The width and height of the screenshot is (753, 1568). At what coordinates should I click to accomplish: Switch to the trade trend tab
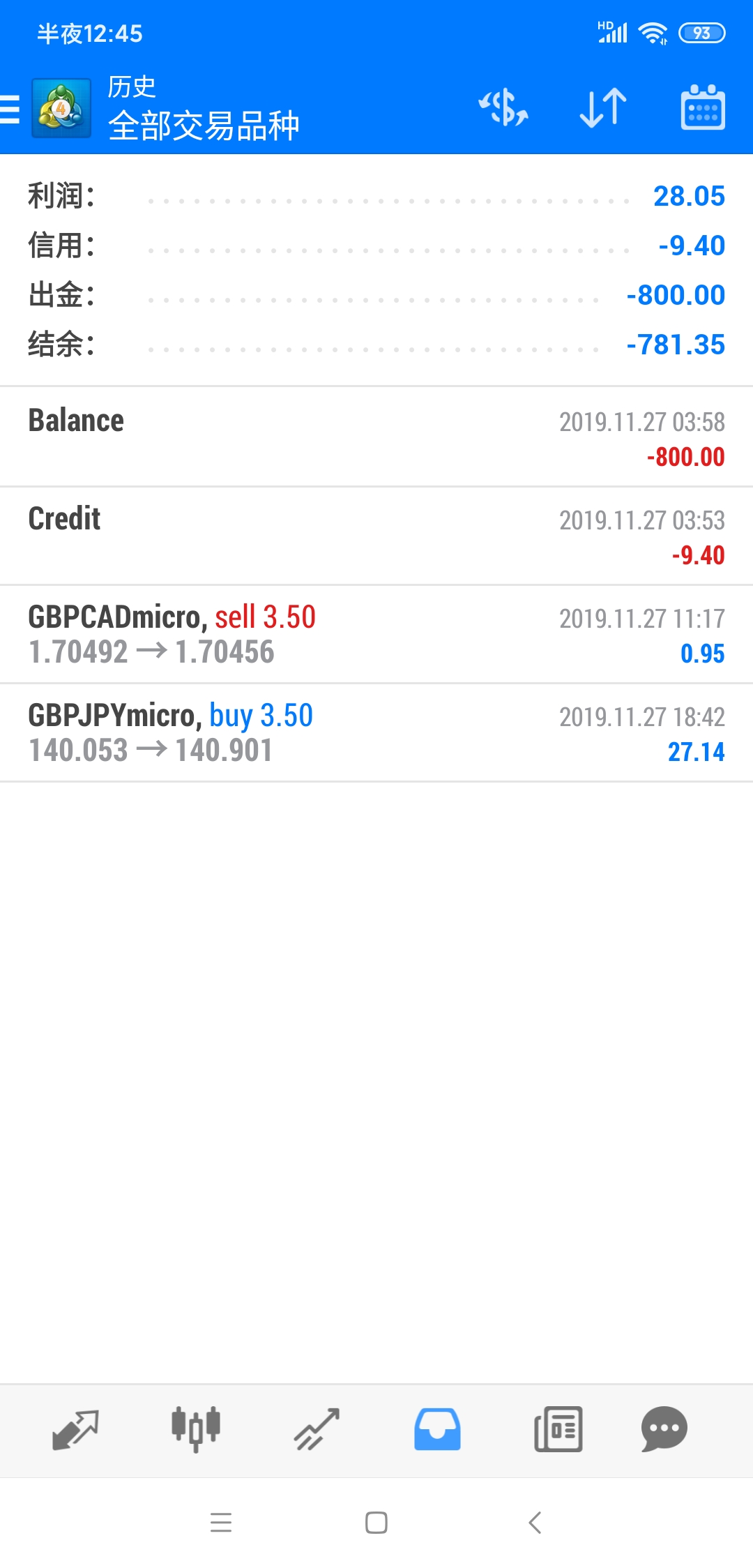(x=317, y=1429)
